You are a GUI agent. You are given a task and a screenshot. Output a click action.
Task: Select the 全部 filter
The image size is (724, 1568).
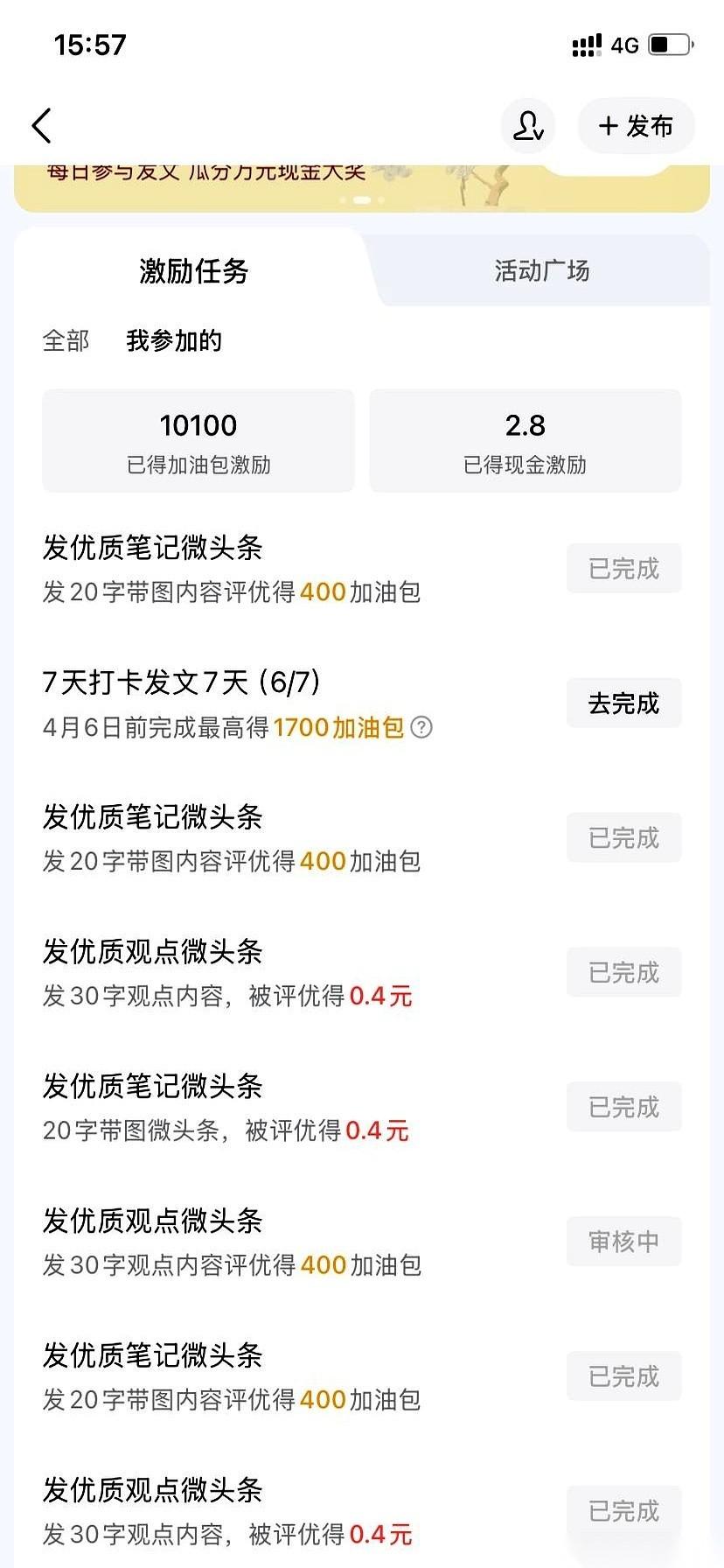[x=66, y=340]
